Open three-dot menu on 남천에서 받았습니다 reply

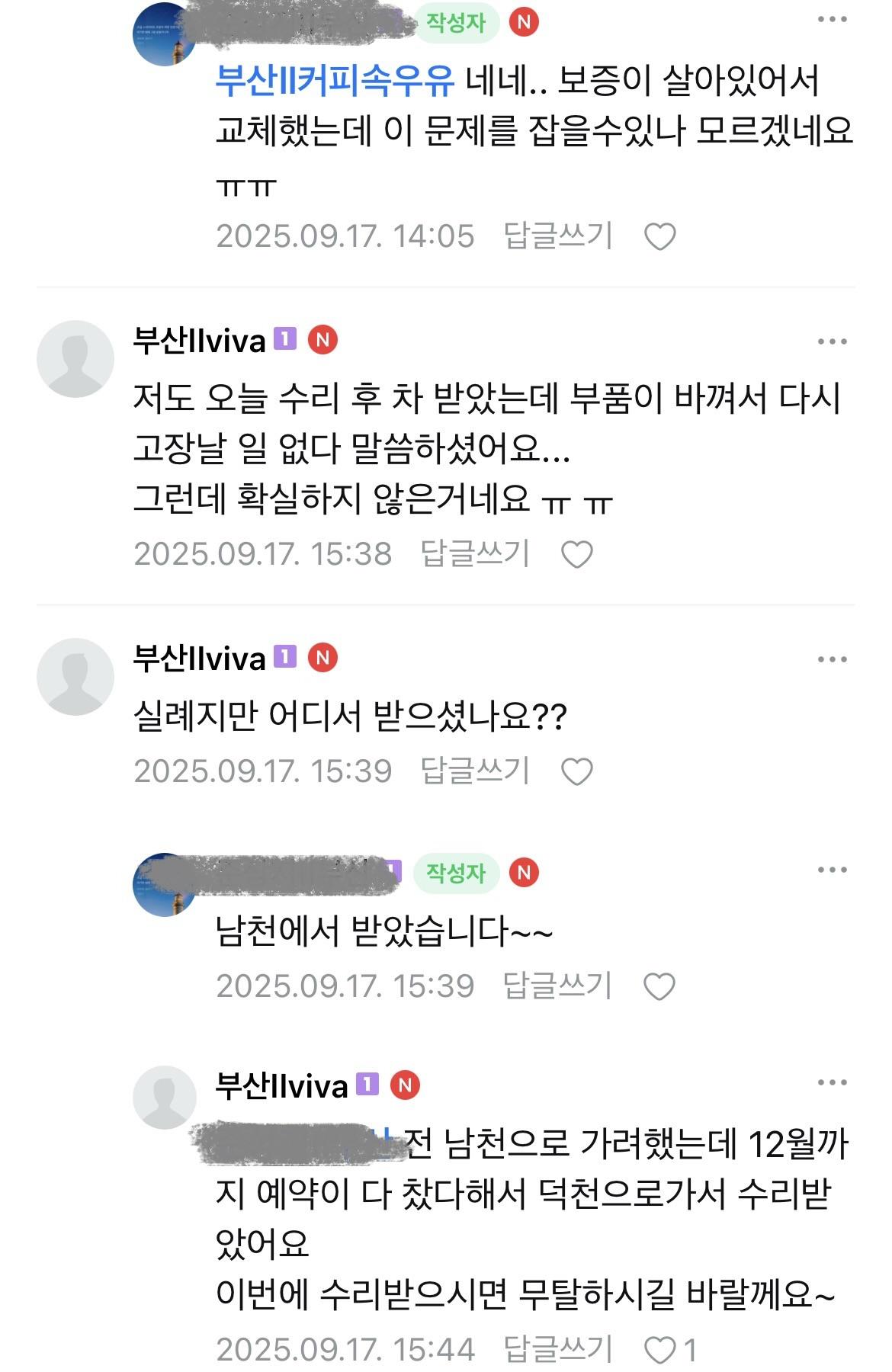point(832,870)
